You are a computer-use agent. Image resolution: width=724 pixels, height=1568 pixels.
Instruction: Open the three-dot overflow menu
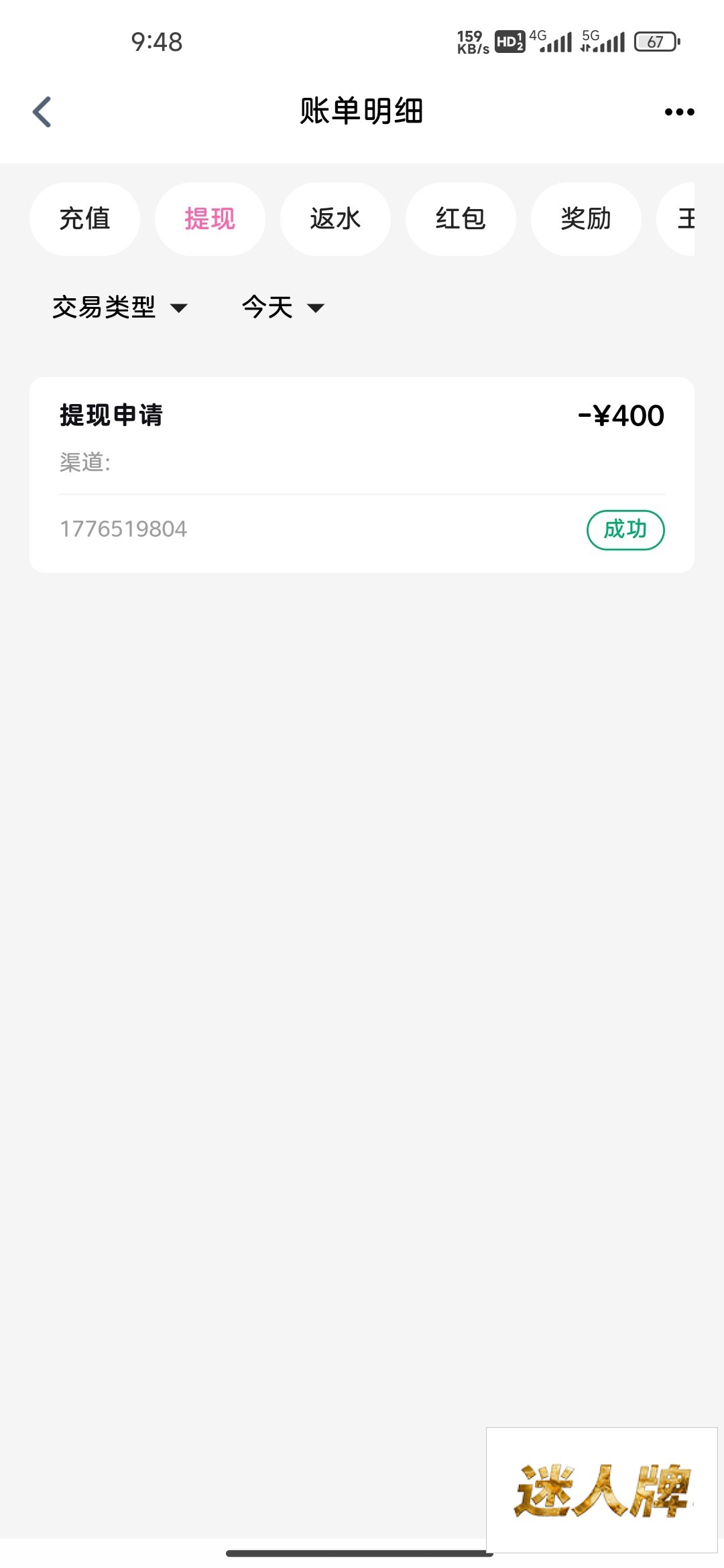679,112
